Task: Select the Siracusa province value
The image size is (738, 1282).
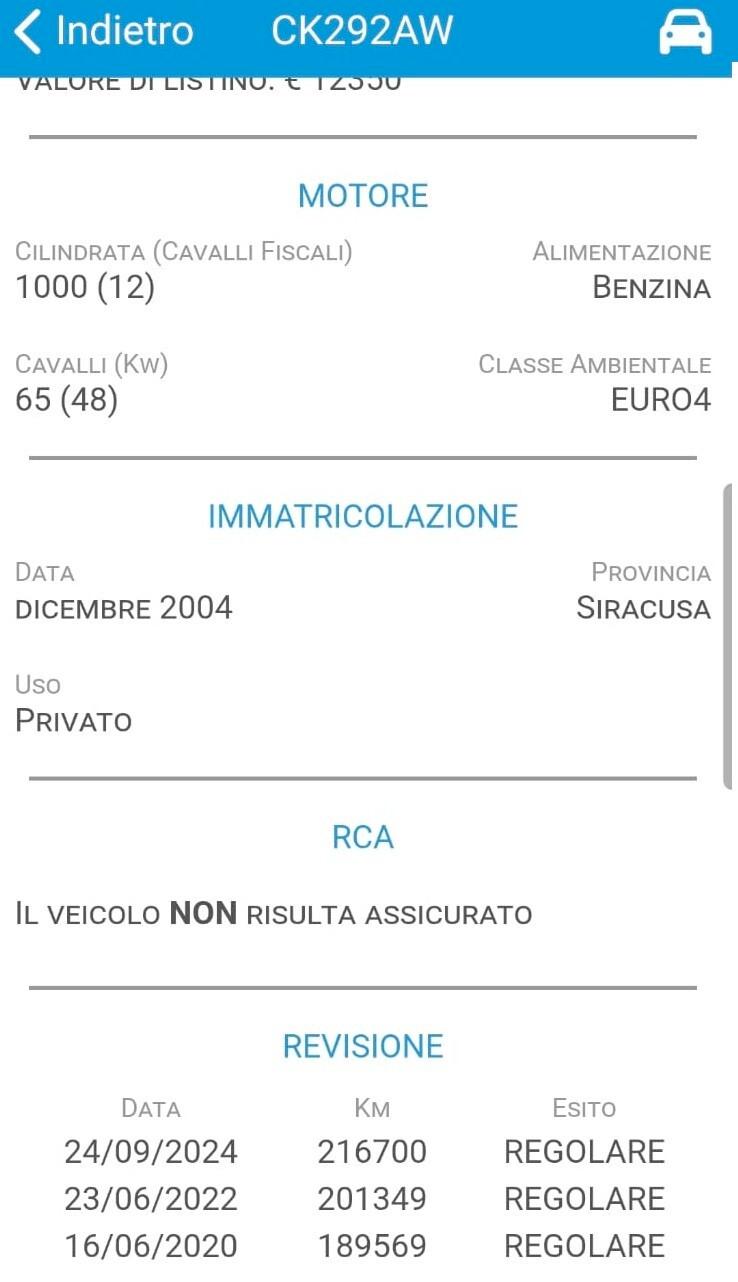Action: tap(643, 608)
